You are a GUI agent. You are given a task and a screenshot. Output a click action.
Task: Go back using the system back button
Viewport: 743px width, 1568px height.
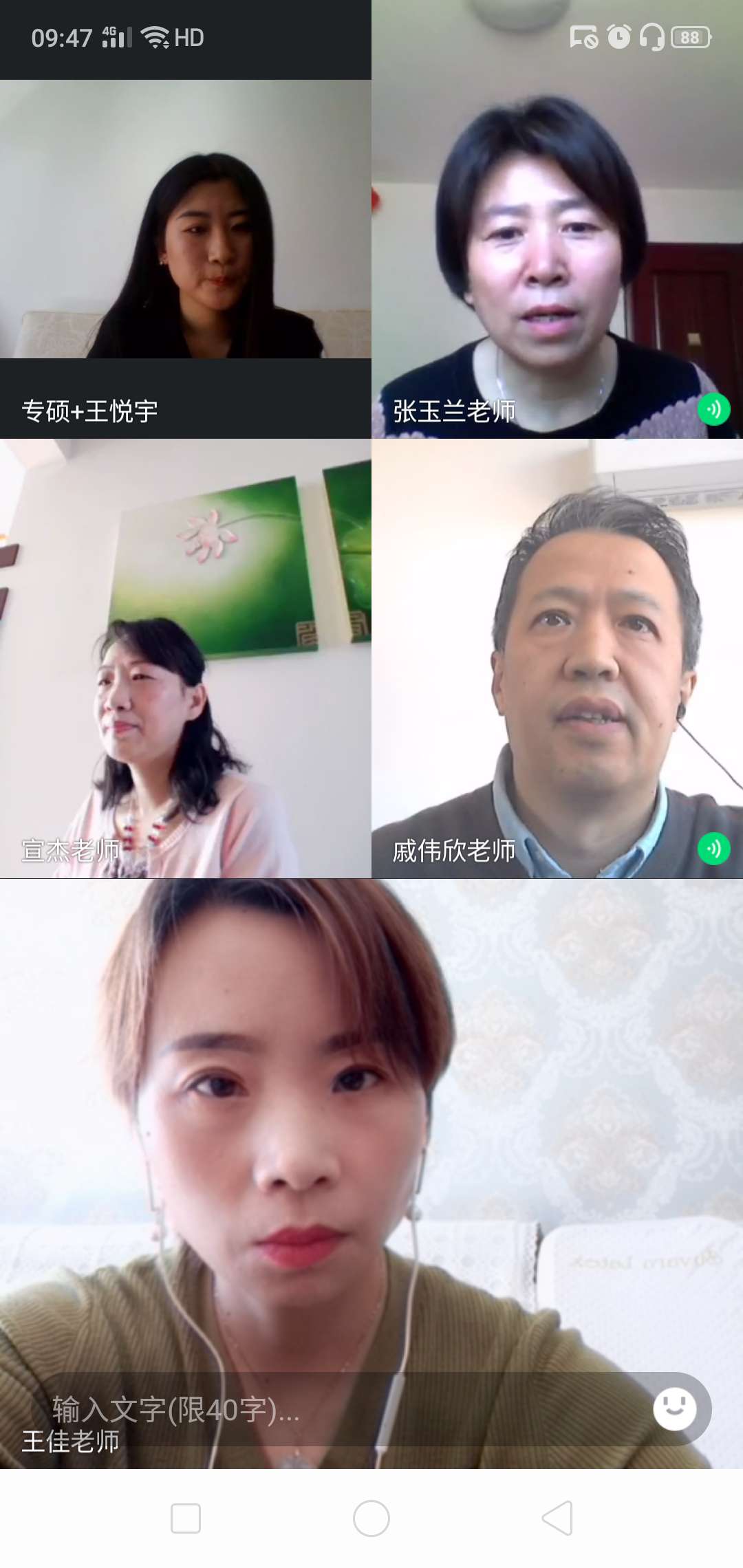[x=557, y=1518]
